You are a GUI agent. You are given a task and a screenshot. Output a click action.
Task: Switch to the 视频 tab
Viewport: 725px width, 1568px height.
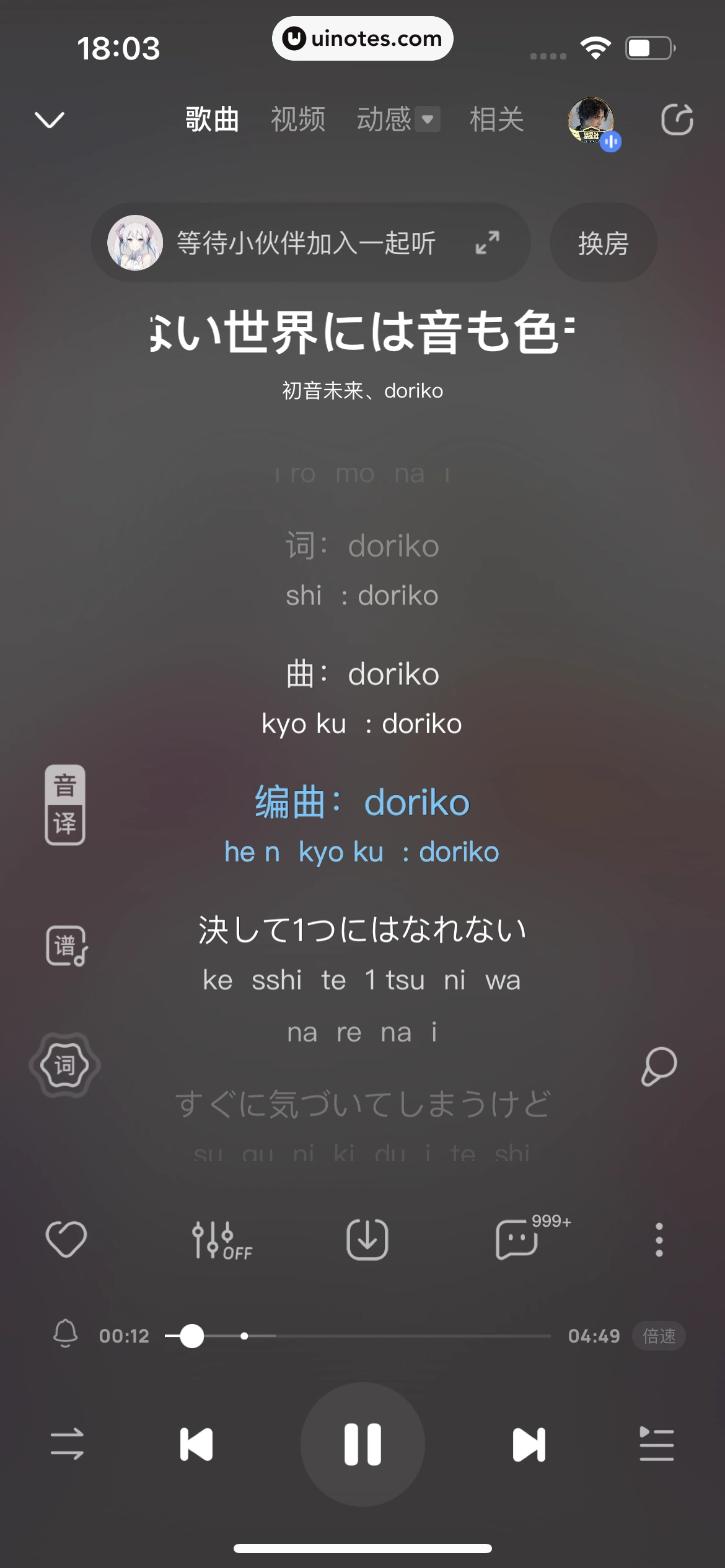coord(297,120)
